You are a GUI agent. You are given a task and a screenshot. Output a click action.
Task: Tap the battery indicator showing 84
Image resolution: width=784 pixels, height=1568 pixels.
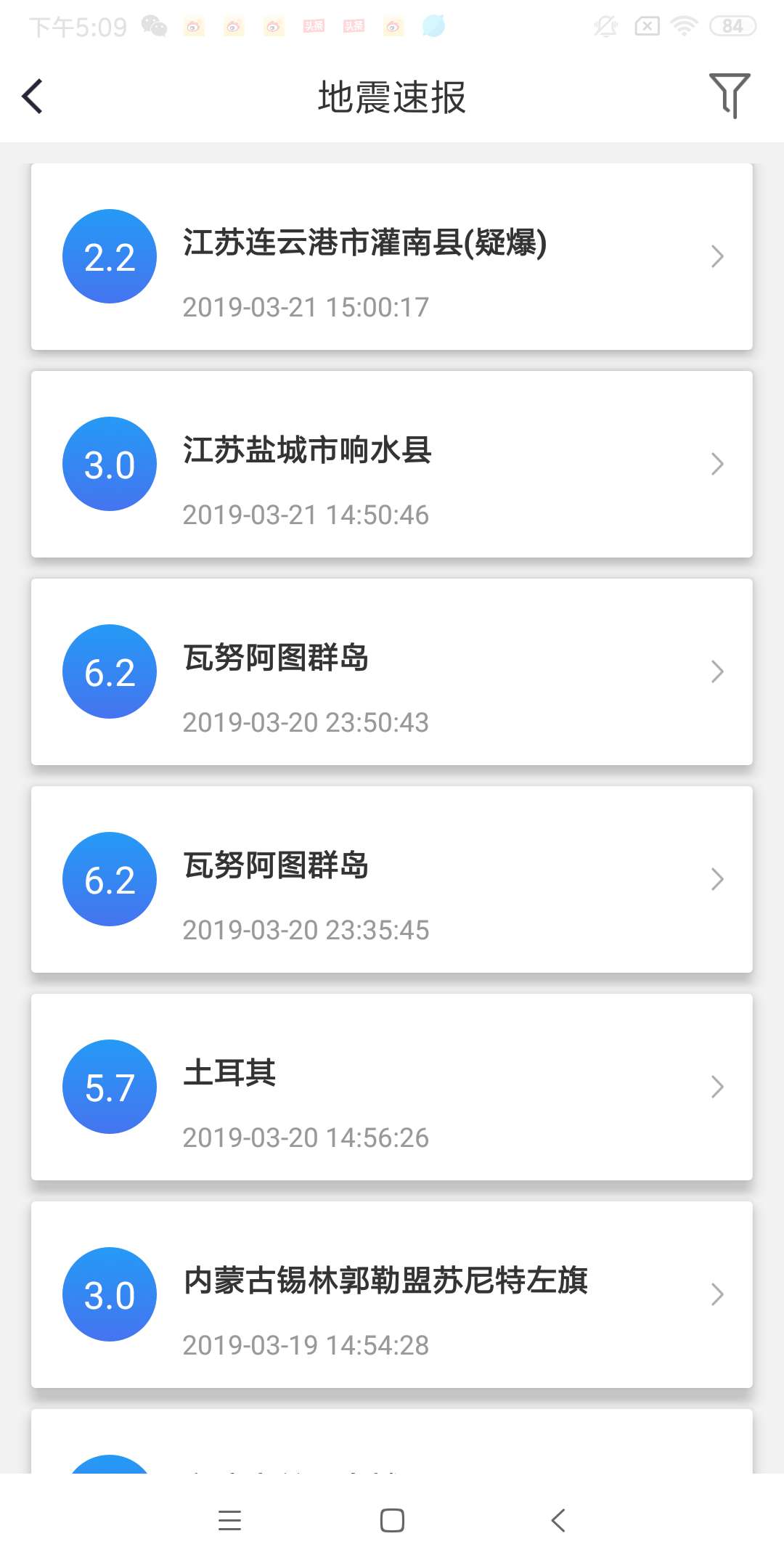732,26
